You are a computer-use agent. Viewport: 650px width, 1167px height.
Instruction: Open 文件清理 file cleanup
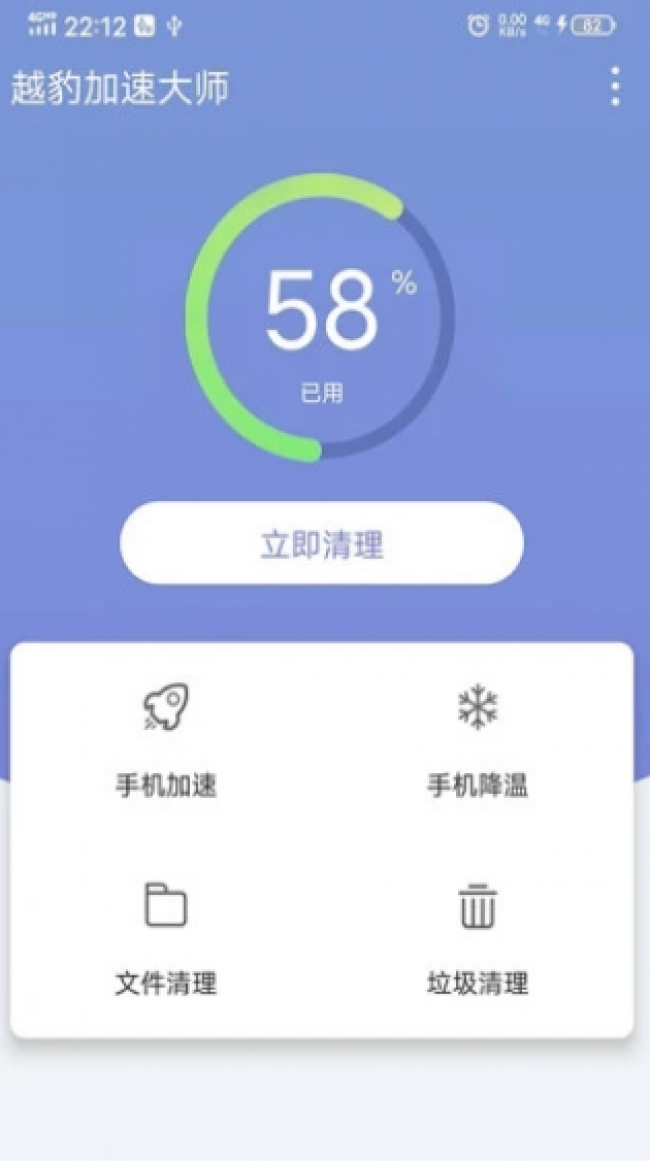coord(166,937)
